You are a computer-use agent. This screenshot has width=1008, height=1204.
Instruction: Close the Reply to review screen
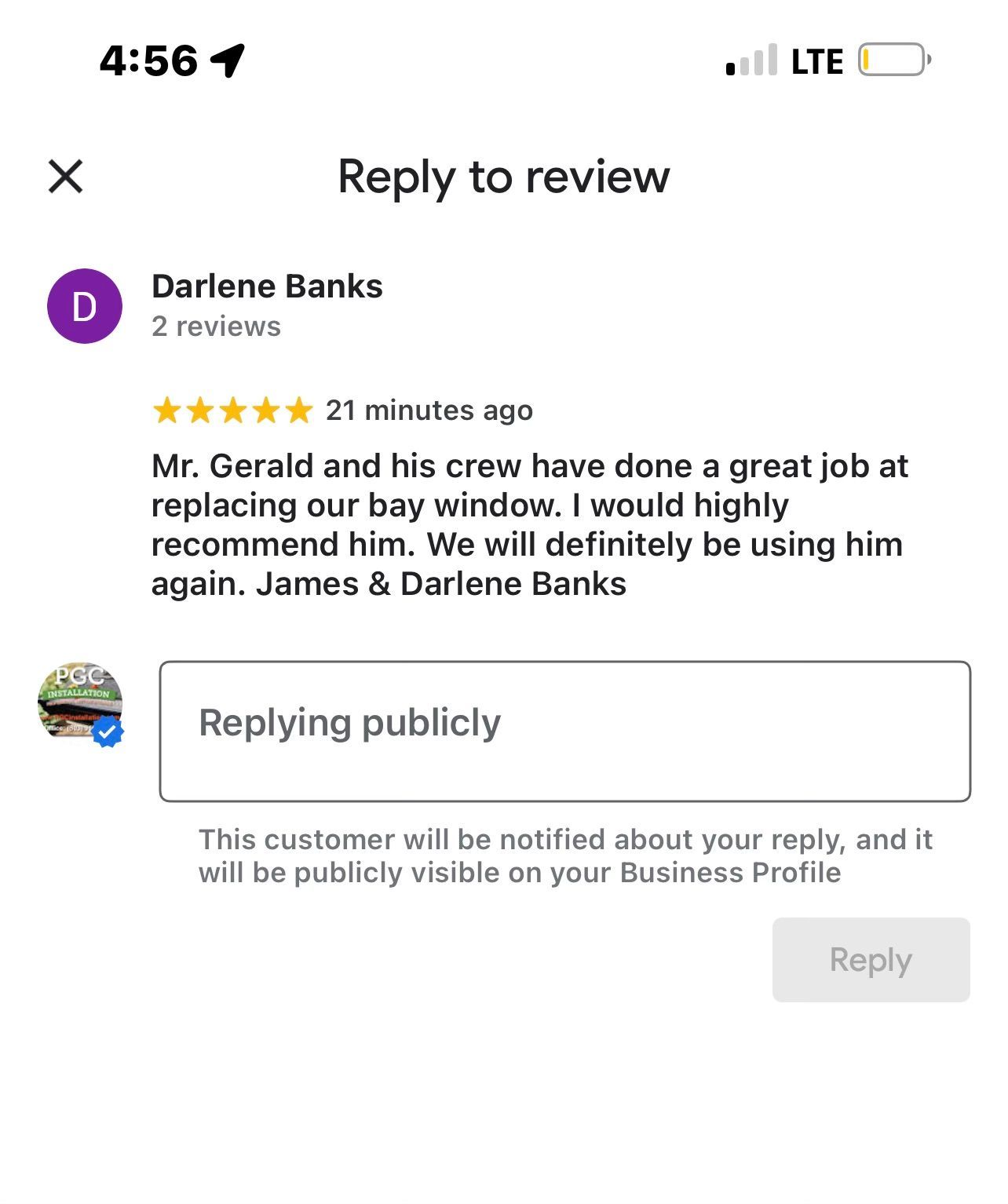66,176
